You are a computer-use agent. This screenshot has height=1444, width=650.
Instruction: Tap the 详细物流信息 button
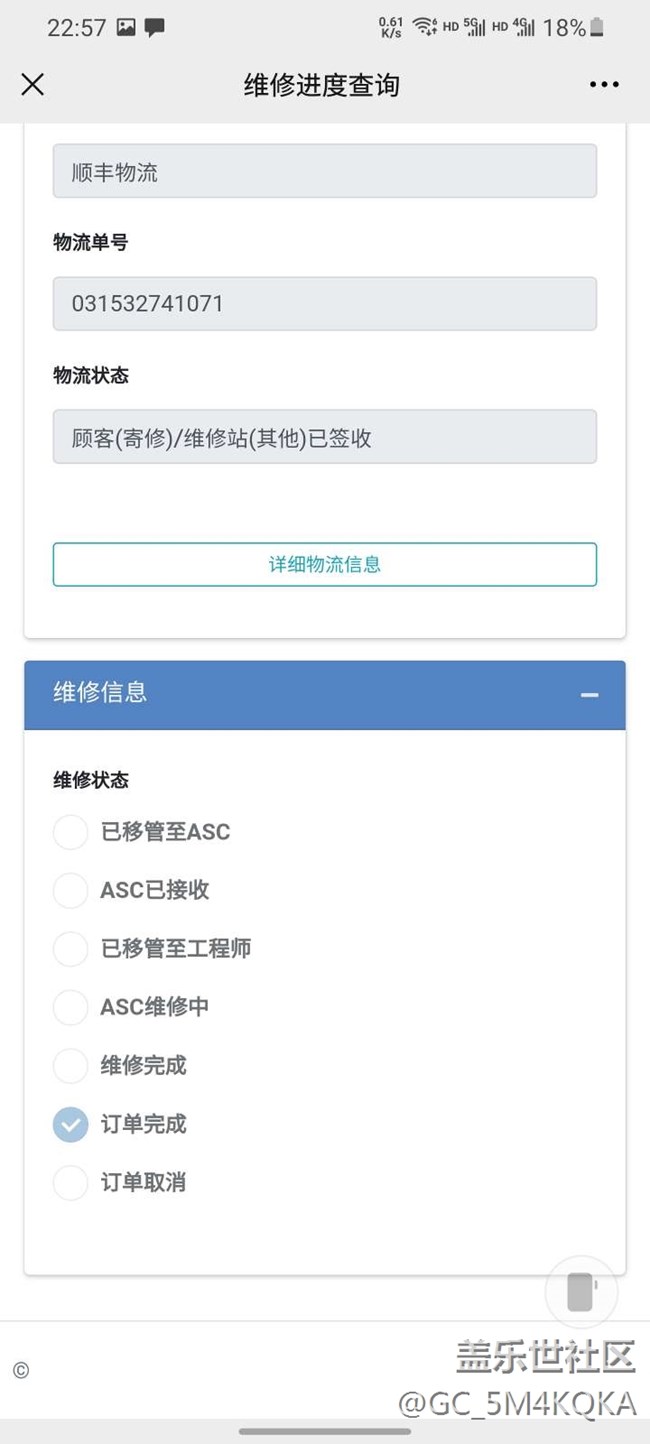325,564
